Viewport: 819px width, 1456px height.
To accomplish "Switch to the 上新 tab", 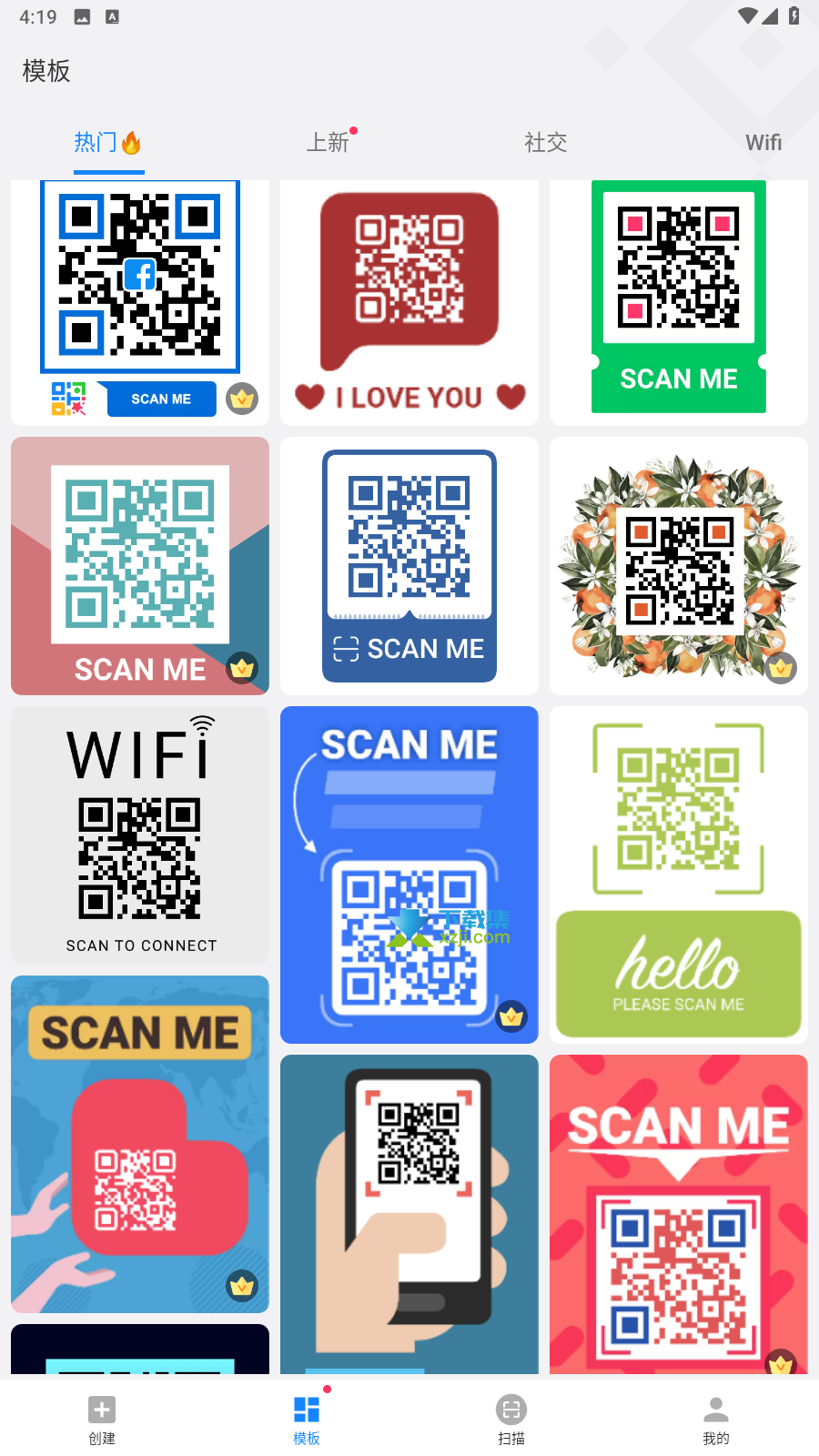I will [x=328, y=142].
